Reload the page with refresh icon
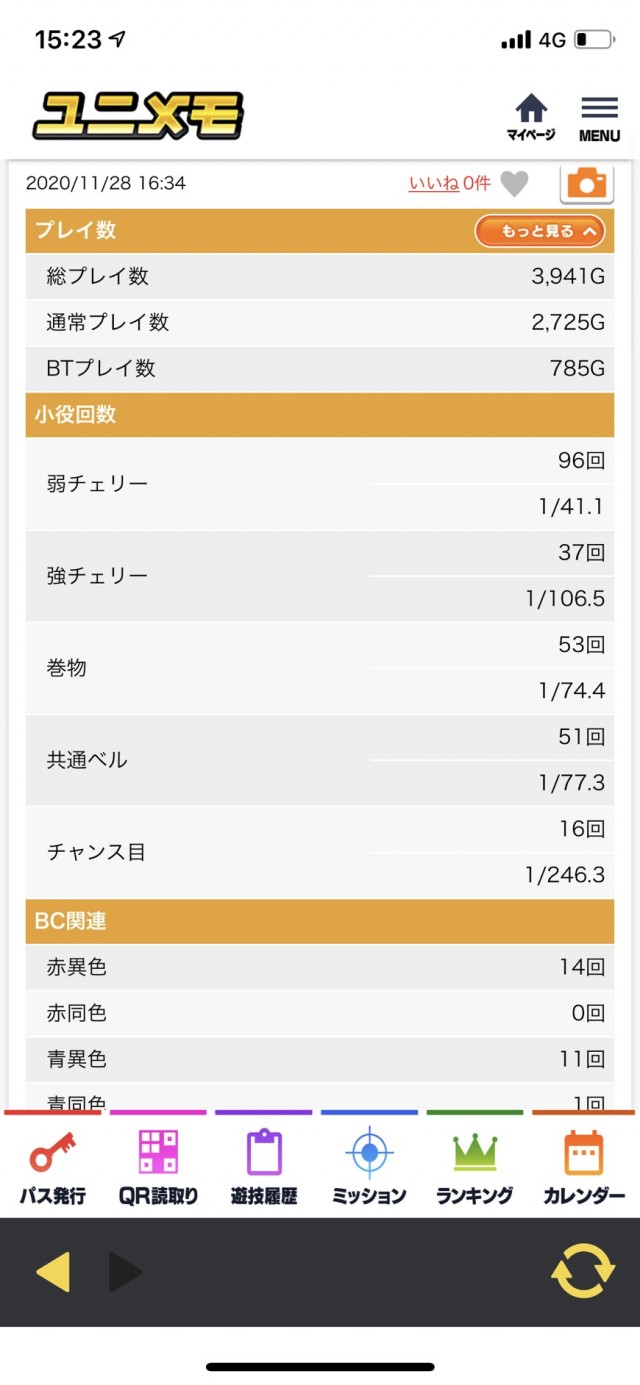640x1385 pixels. [583, 1271]
